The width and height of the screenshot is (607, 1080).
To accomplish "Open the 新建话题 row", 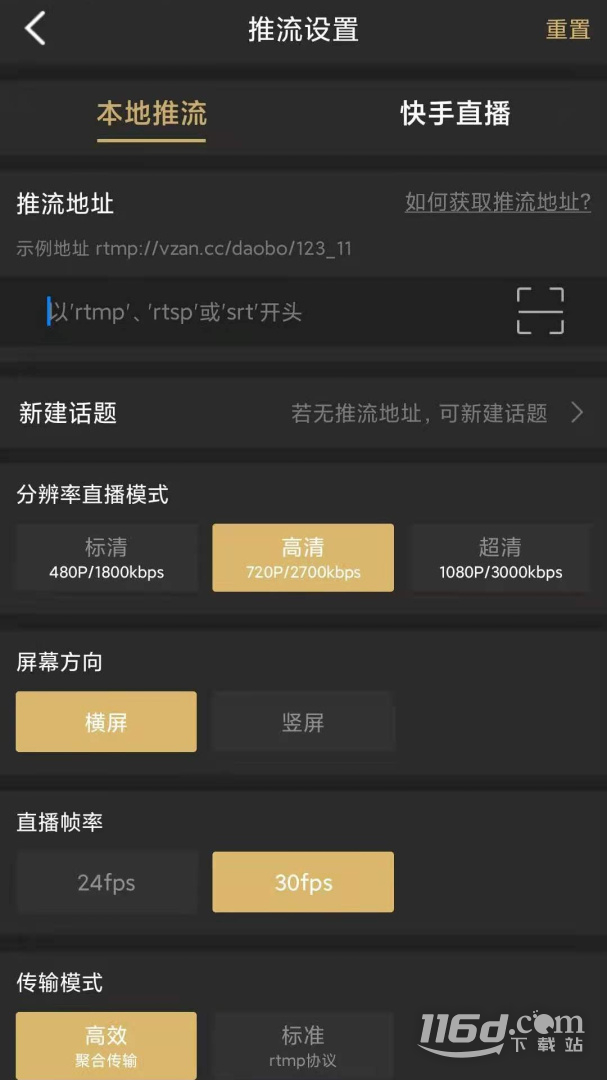I will click(x=303, y=413).
